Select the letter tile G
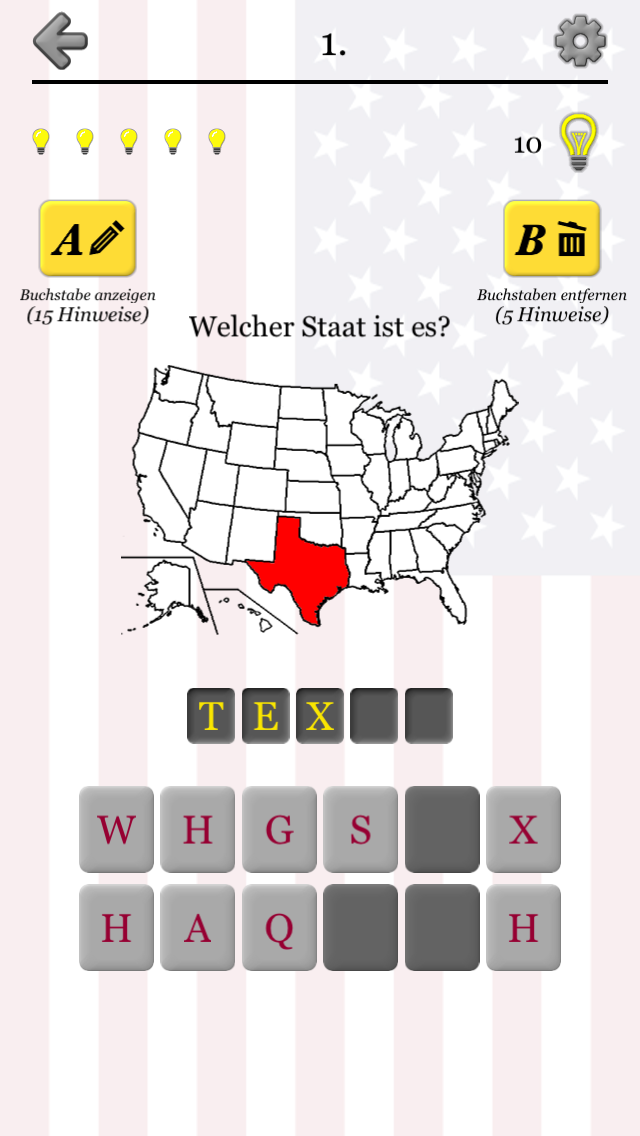This screenshot has height=1136, width=640. pyautogui.click(x=279, y=829)
